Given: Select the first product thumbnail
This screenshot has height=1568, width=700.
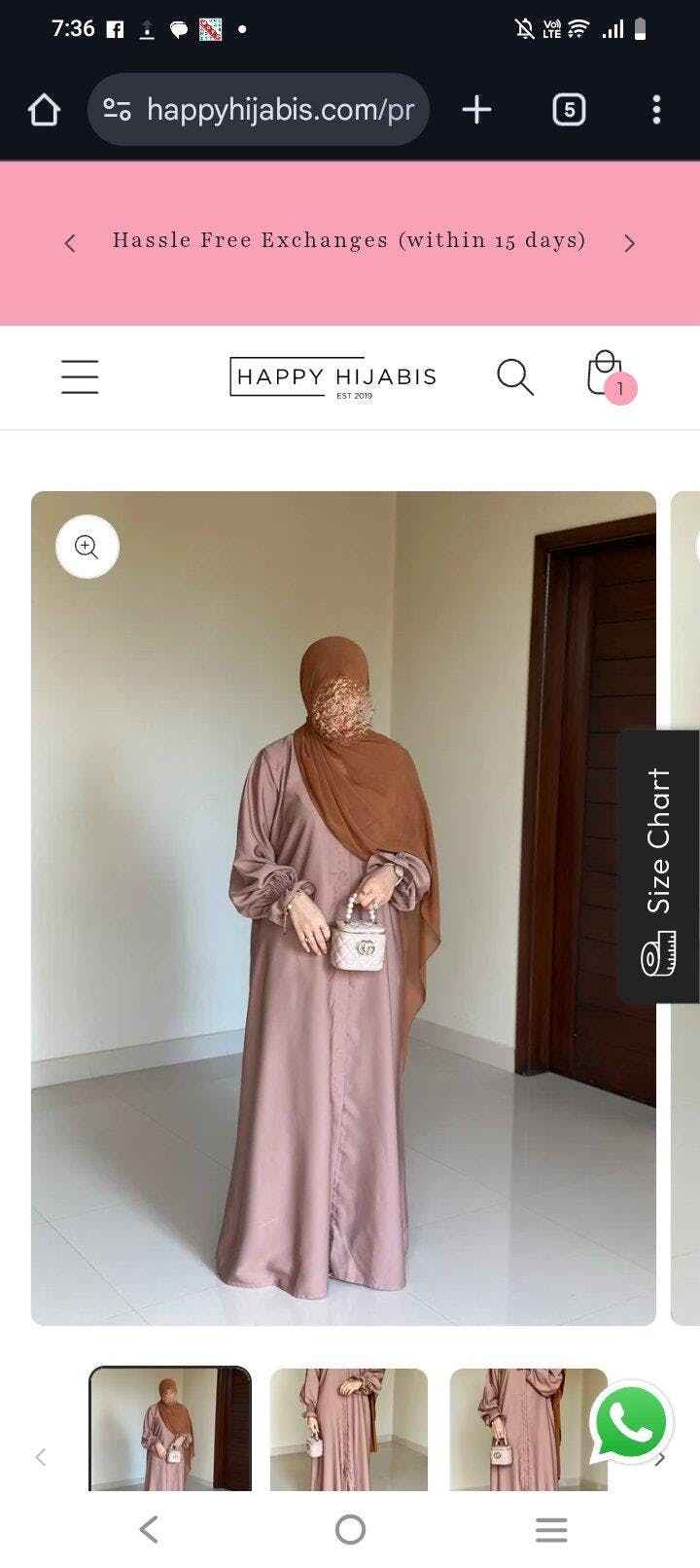Looking at the screenshot, I should pyautogui.click(x=170, y=1428).
